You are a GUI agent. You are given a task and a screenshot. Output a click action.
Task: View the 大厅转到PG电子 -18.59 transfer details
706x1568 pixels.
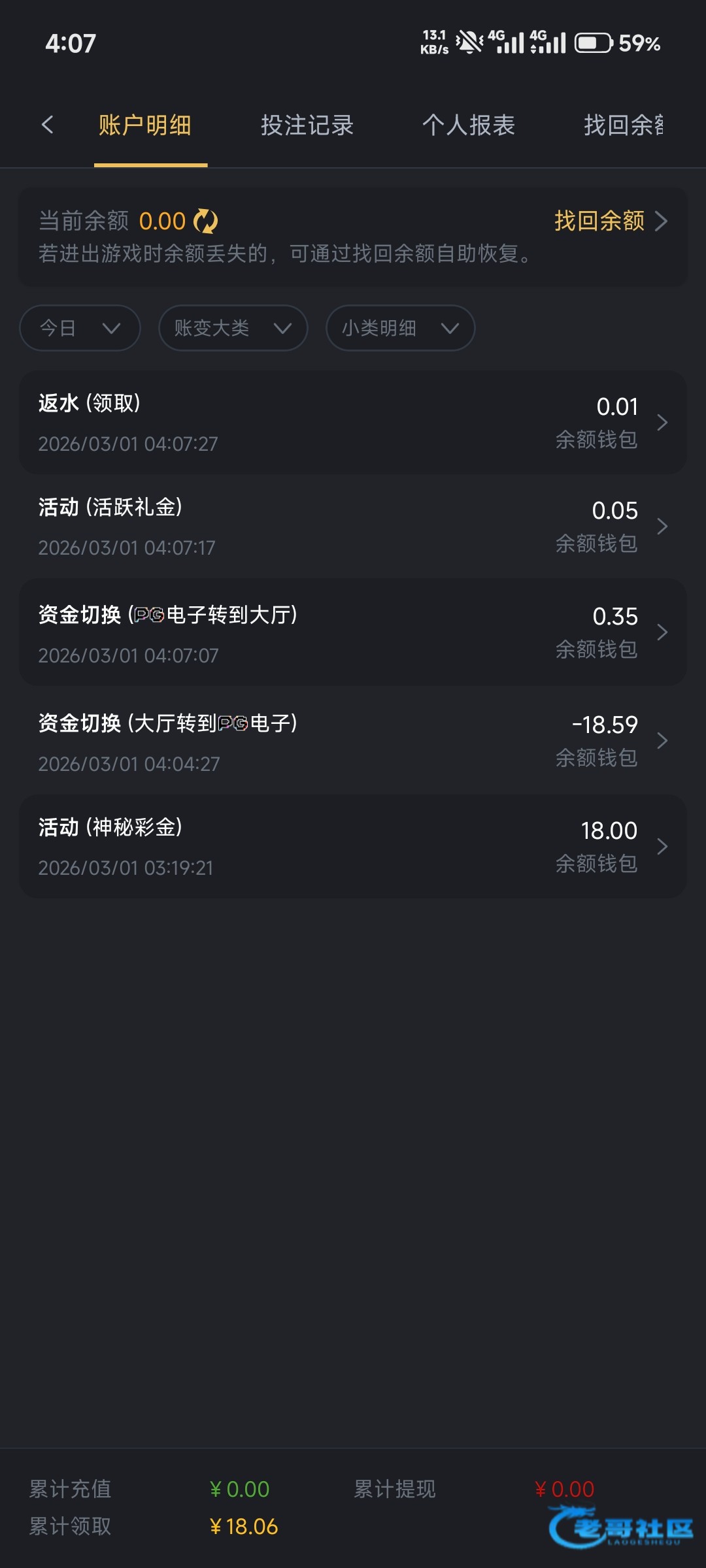click(353, 741)
